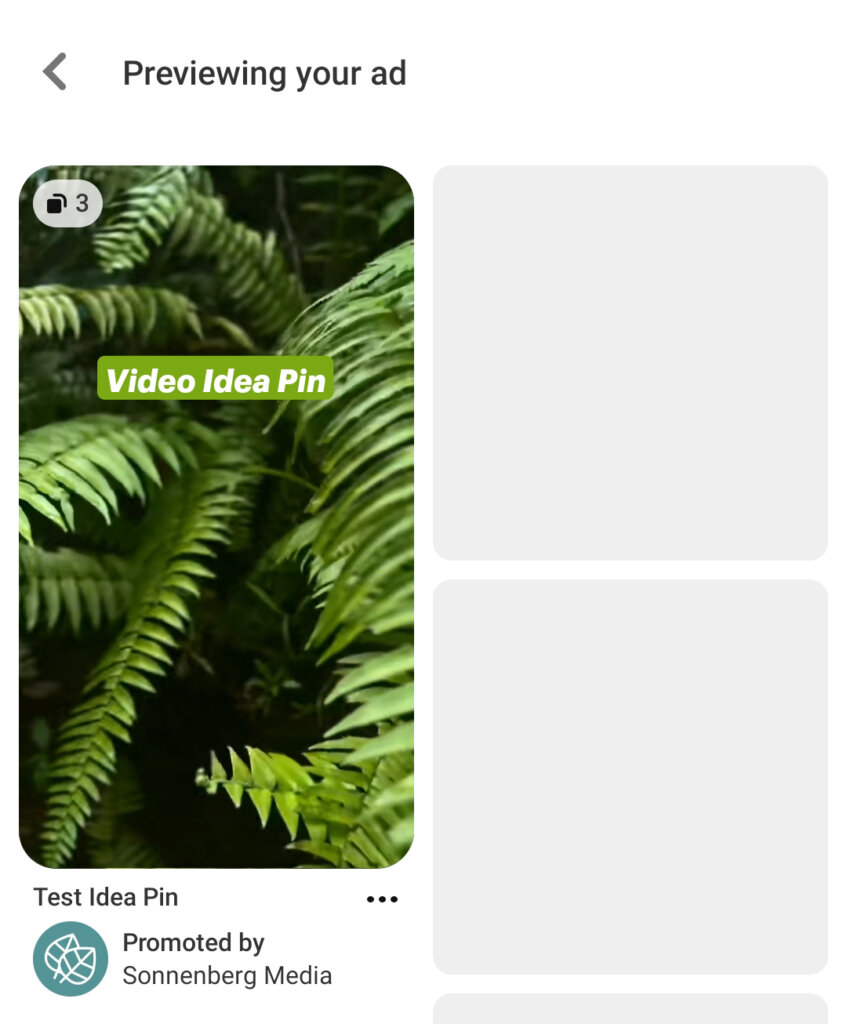Tap the stacked-cards overlay to cycle pin pages
The image size is (847, 1024).
tap(66, 203)
